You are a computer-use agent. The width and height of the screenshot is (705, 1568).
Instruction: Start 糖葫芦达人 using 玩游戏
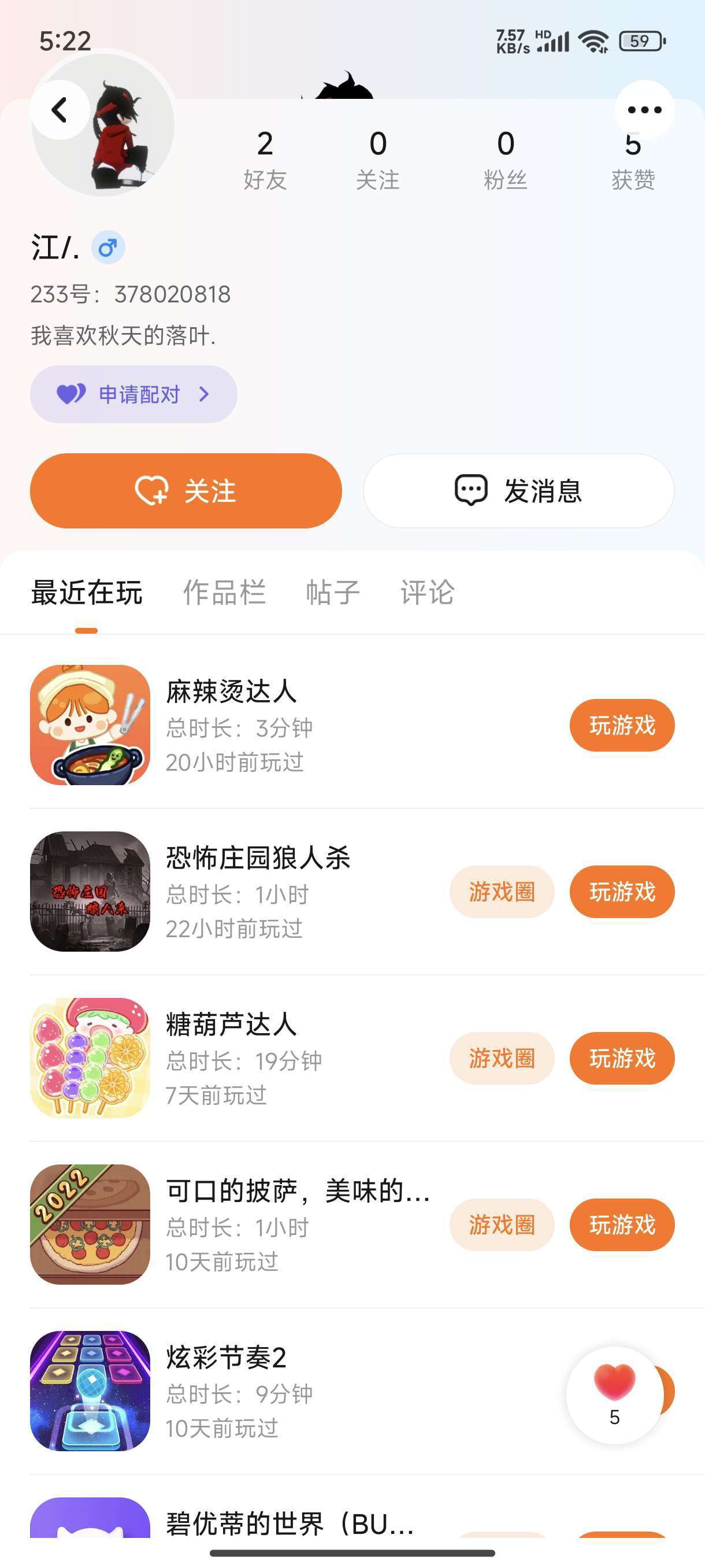(622, 1059)
